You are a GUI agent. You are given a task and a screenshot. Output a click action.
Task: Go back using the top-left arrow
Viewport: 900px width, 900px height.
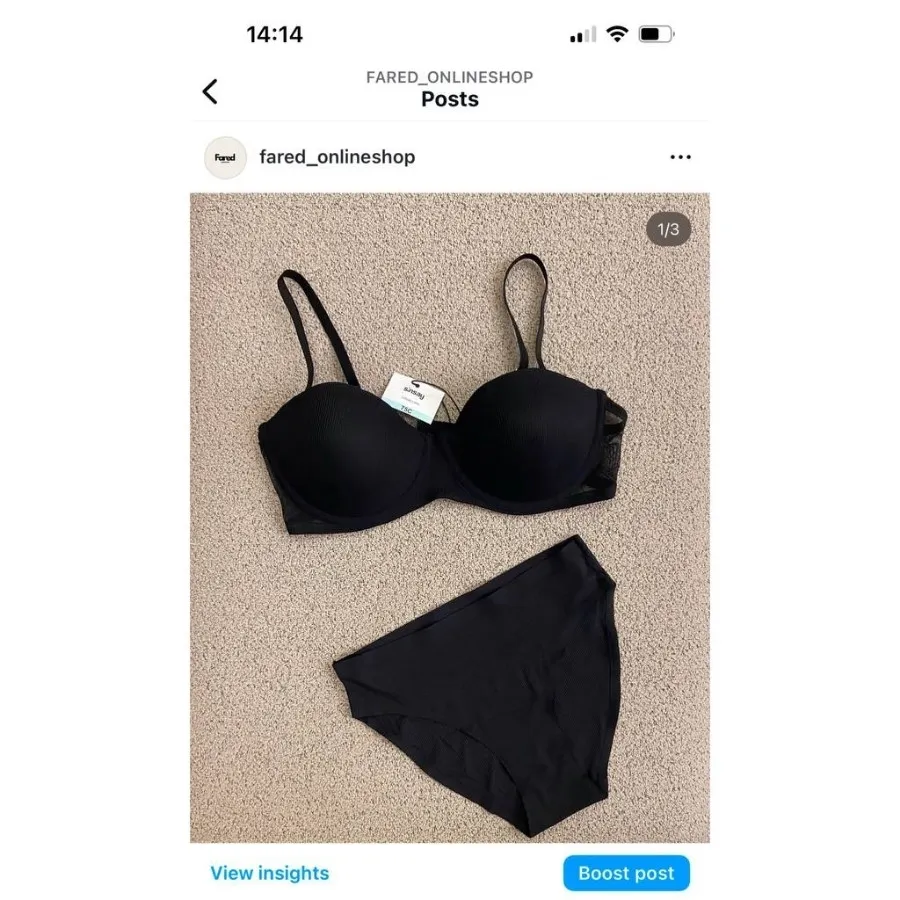pos(210,92)
